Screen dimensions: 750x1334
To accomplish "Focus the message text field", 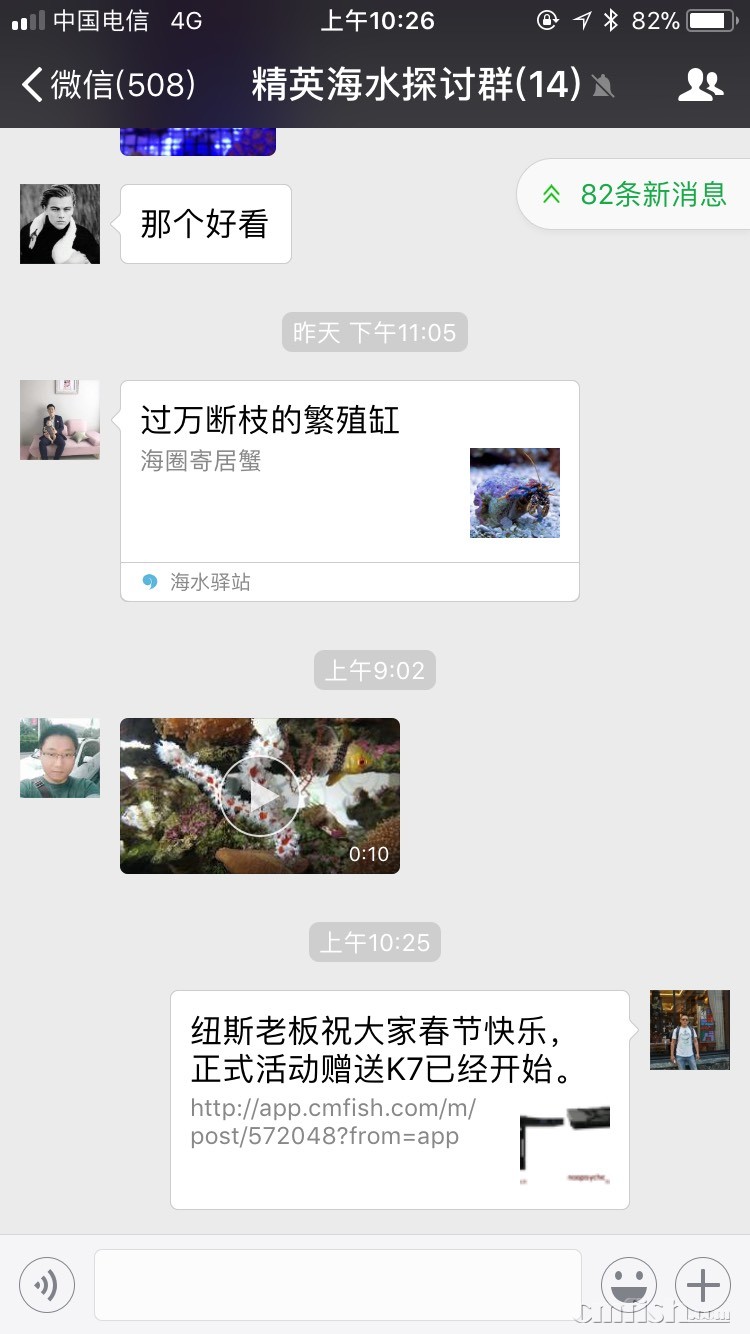I will (x=338, y=1284).
